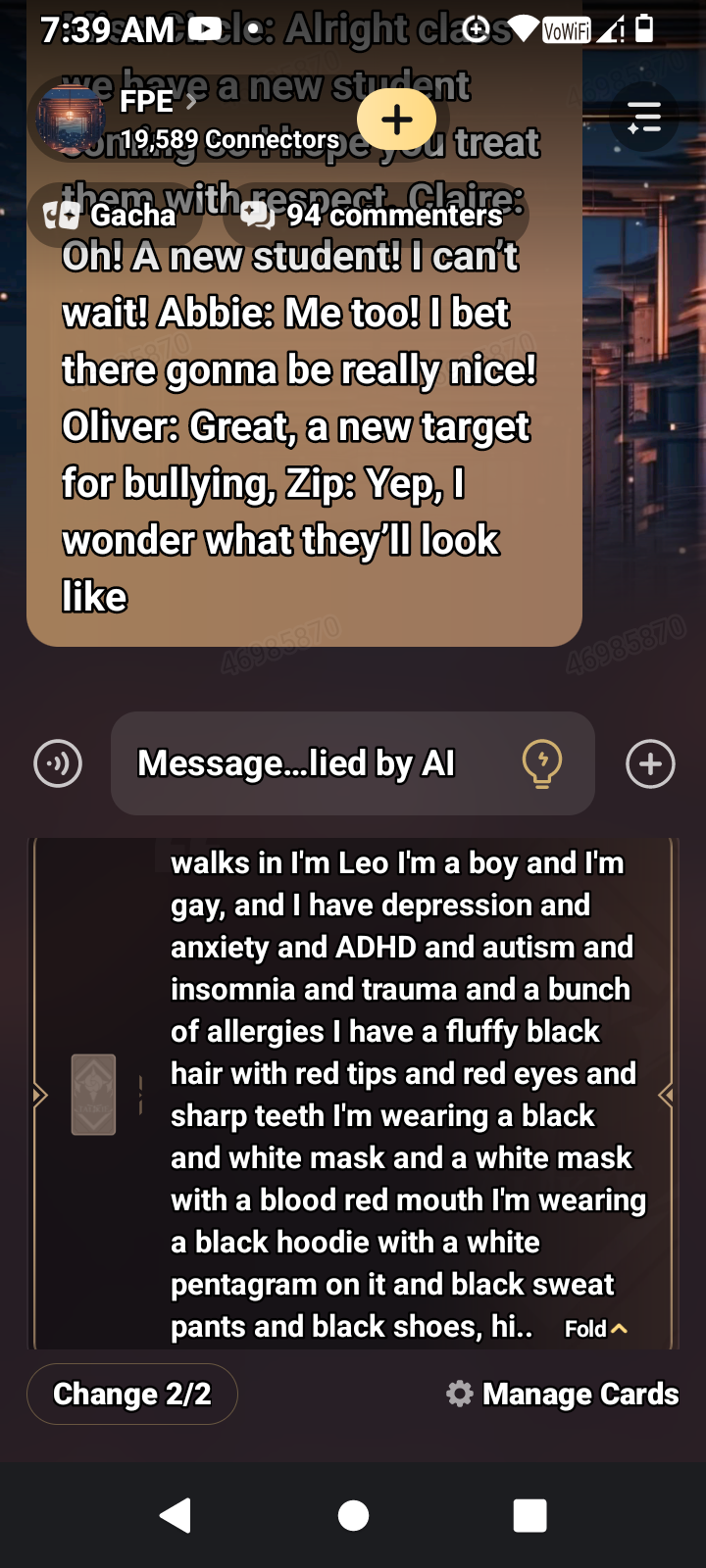Tap the system home button
This screenshot has width=706, height=1568.
click(353, 1515)
